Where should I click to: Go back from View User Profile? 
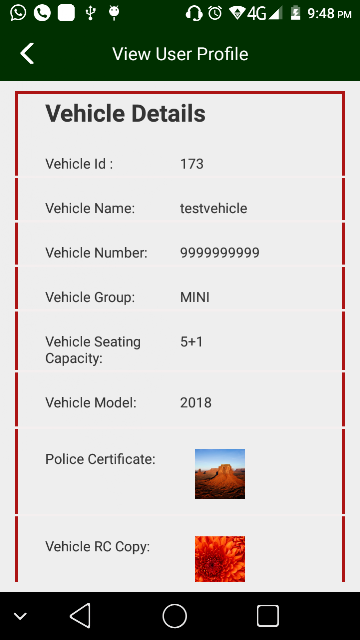27,53
